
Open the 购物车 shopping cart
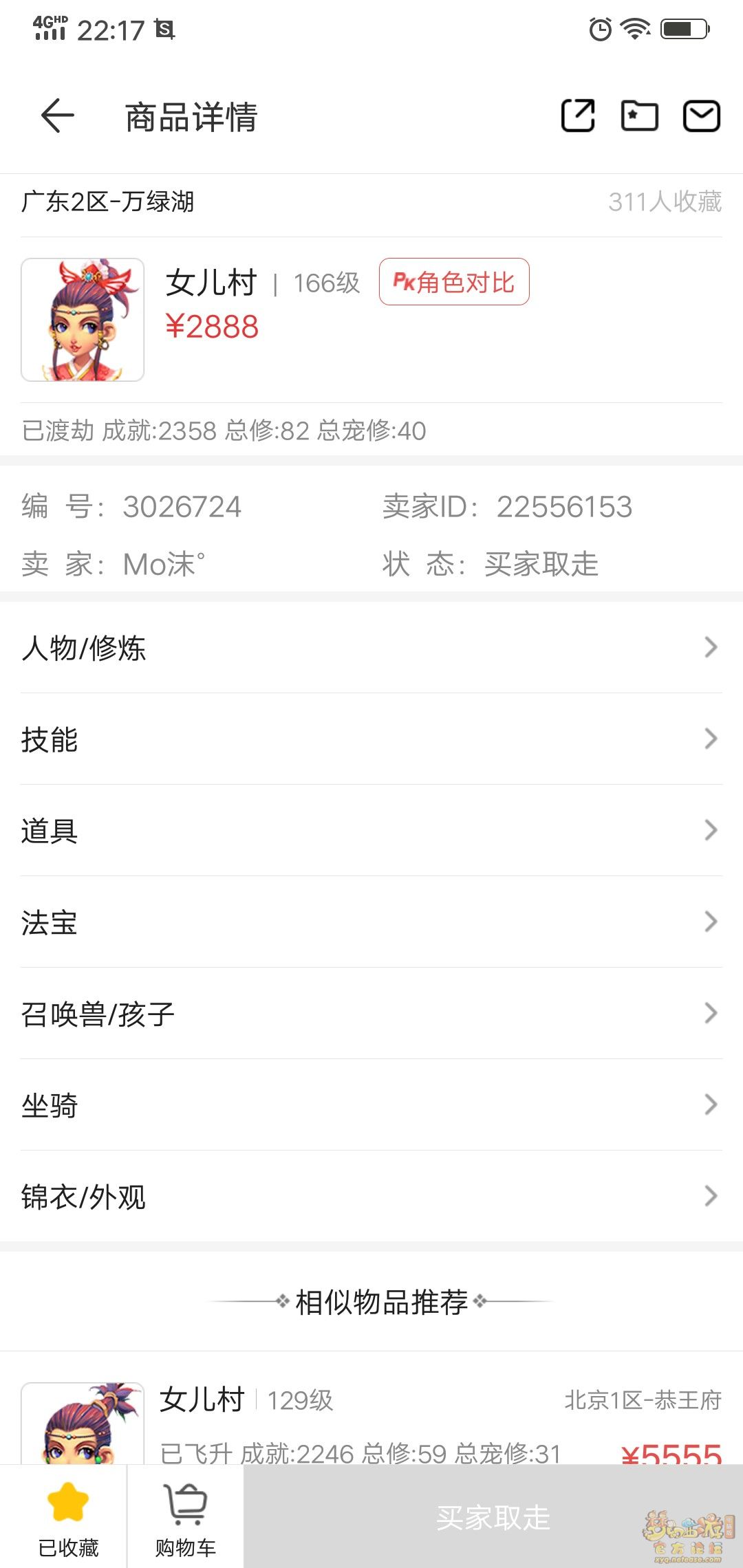186,1517
